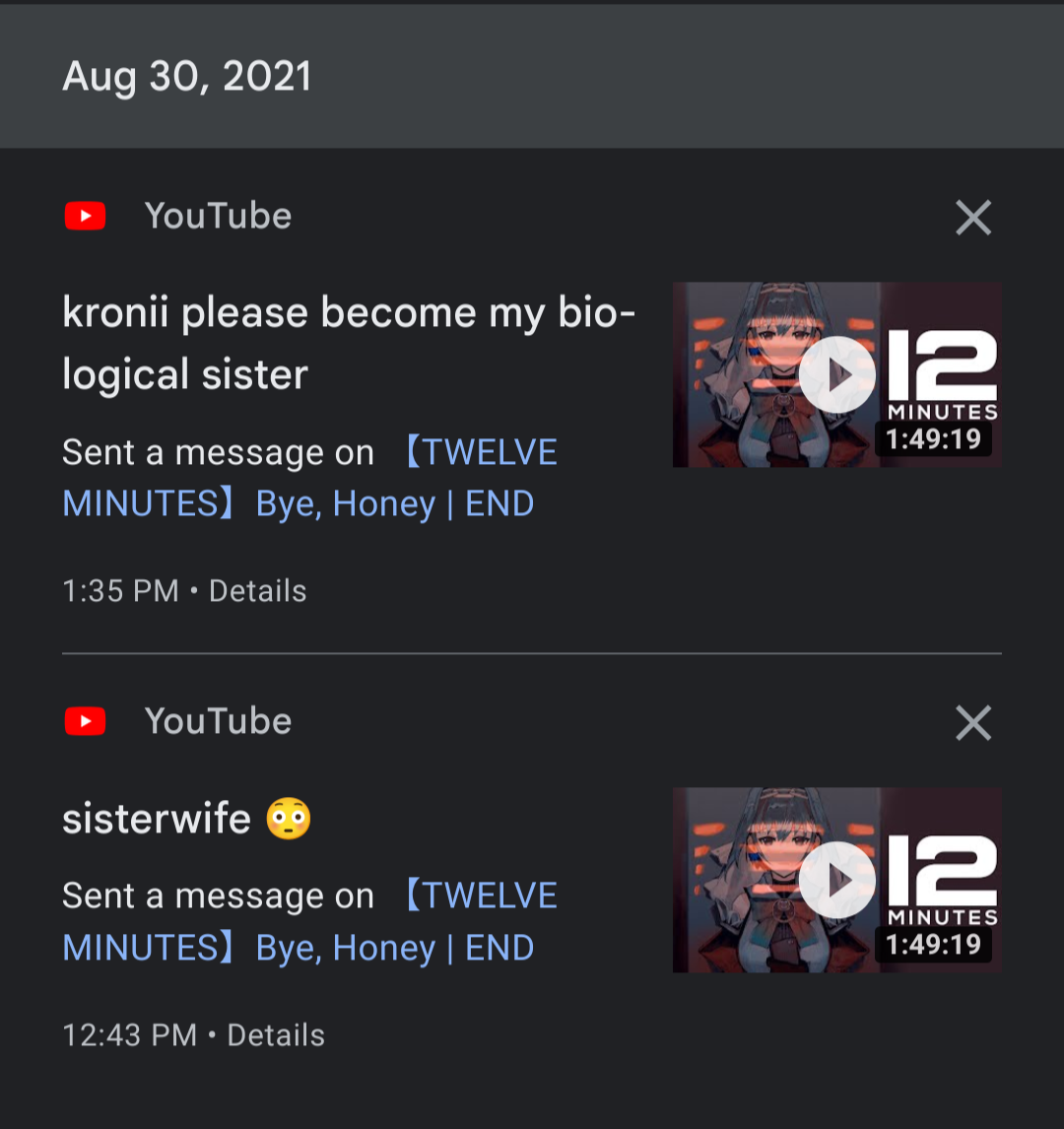This screenshot has width=1064, height=1129.
Task: Play video thumbnail beside the kronii message
Action: point(836,374)
